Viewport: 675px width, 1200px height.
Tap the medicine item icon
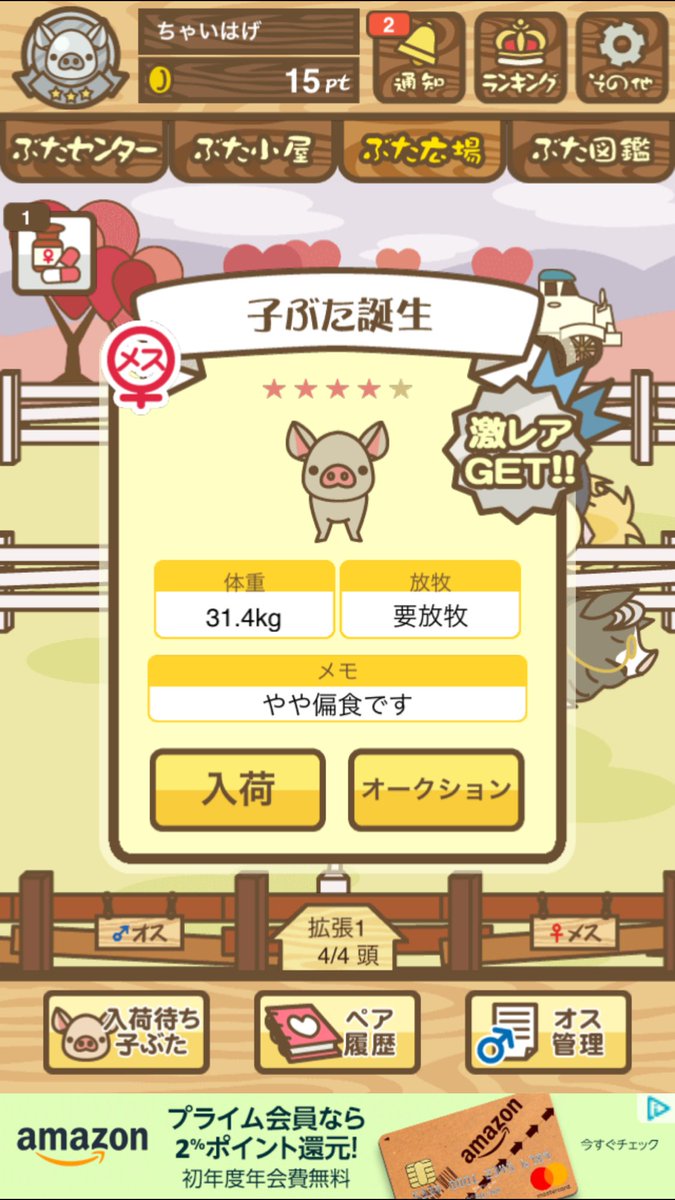[x=52, y=255]
